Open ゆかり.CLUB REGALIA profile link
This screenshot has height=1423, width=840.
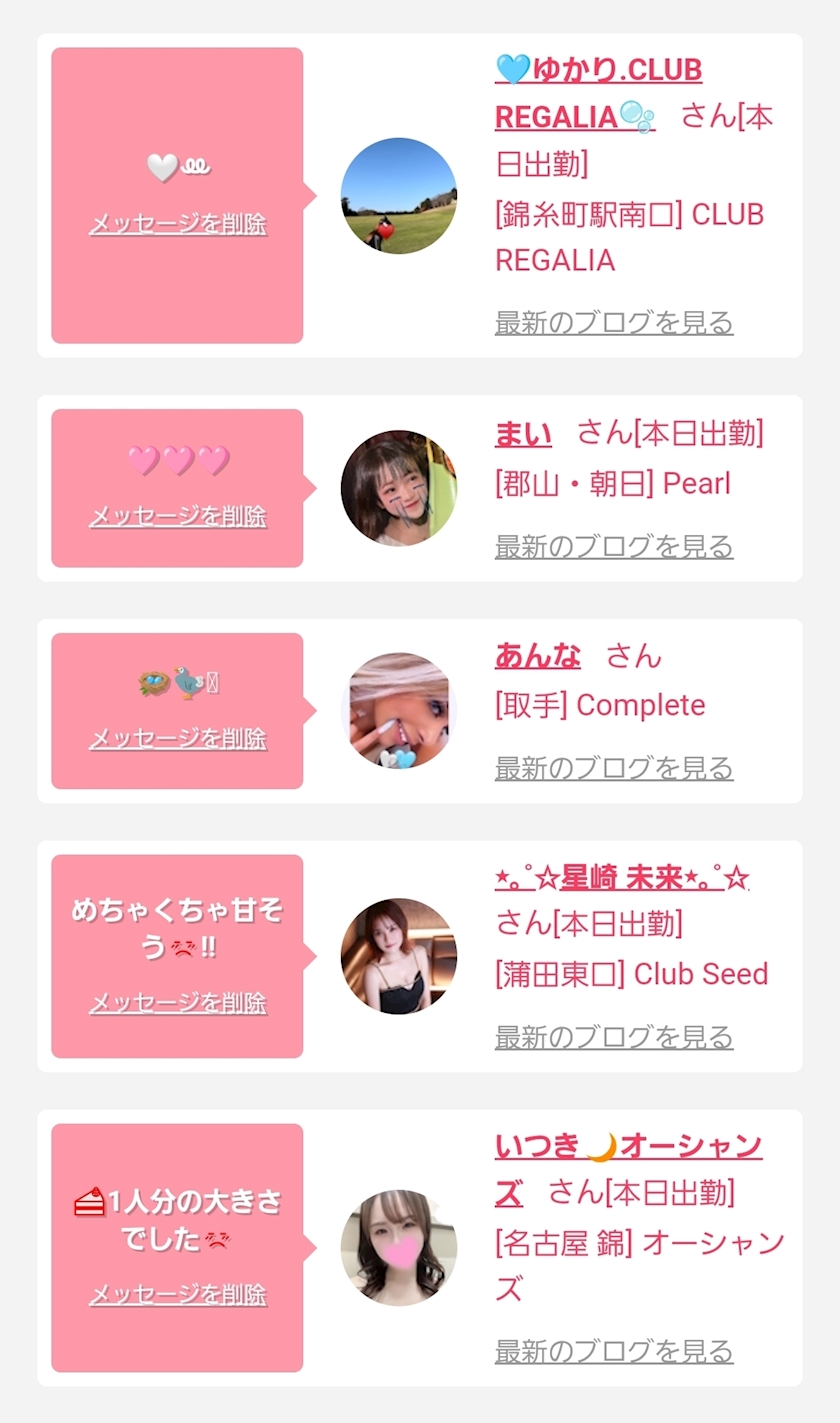tap(598, 93)
